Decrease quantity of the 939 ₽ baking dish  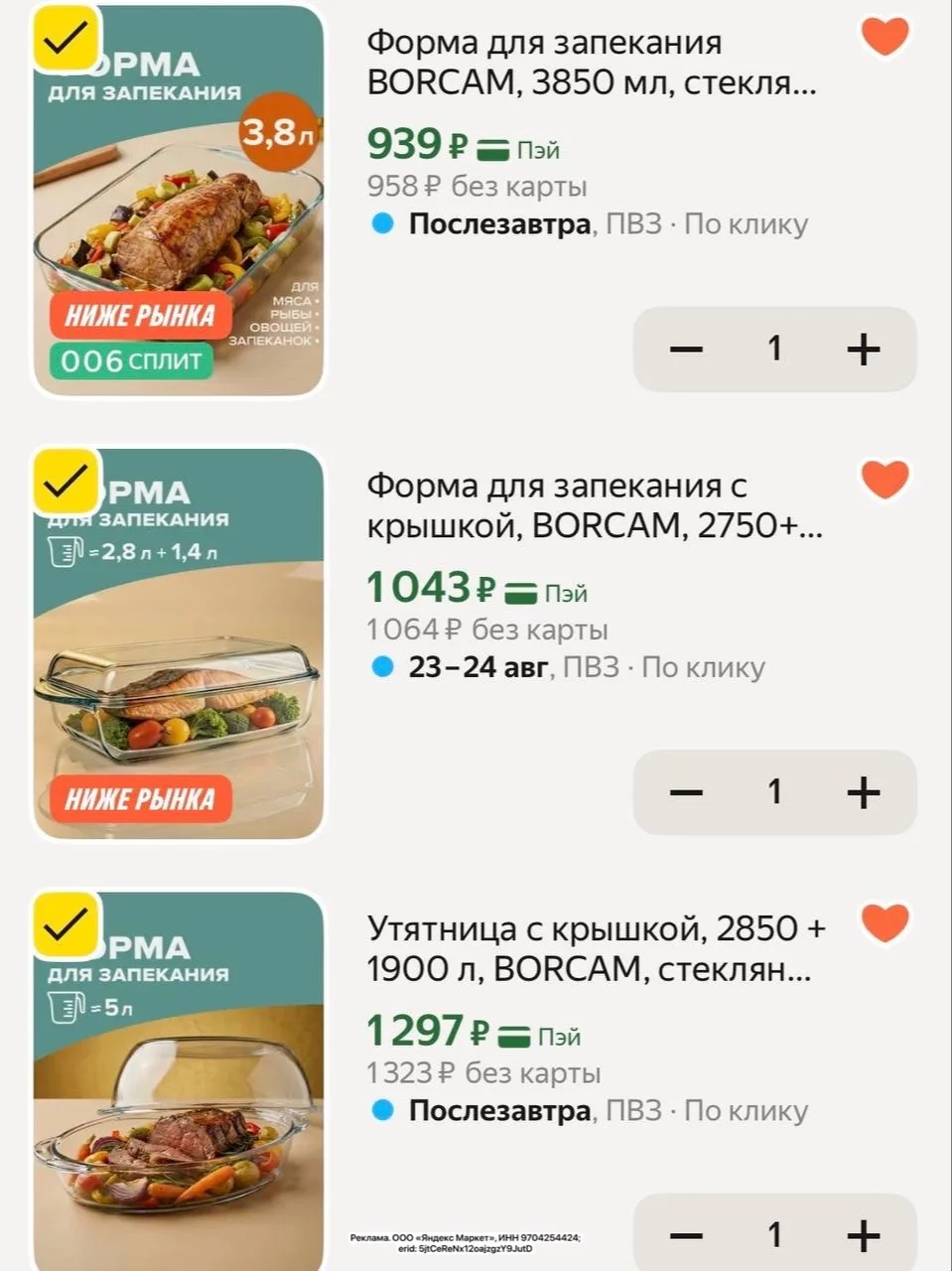pos(686,349)
